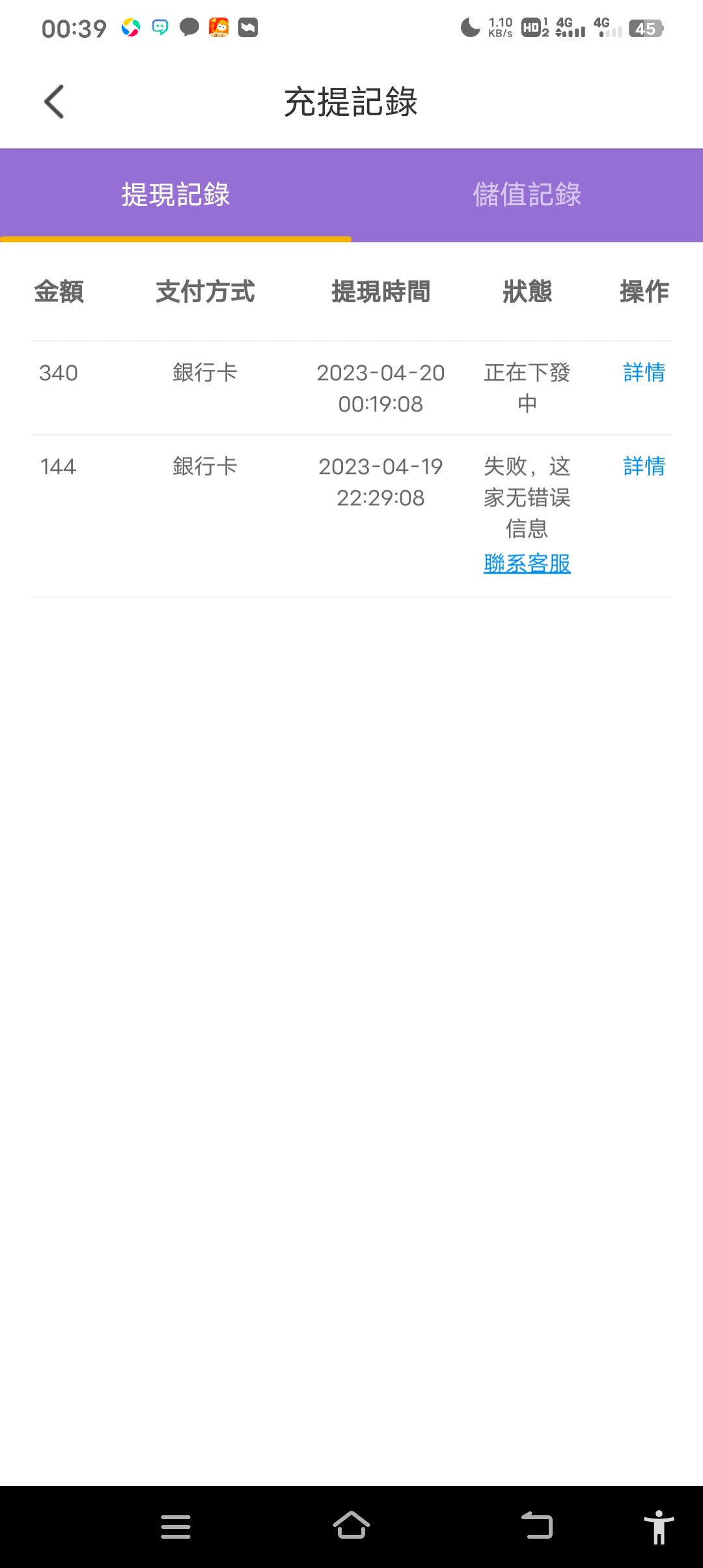Go back from the 充提記錄 page
The width and height of the screenshot is (703, 1568).
54,102
